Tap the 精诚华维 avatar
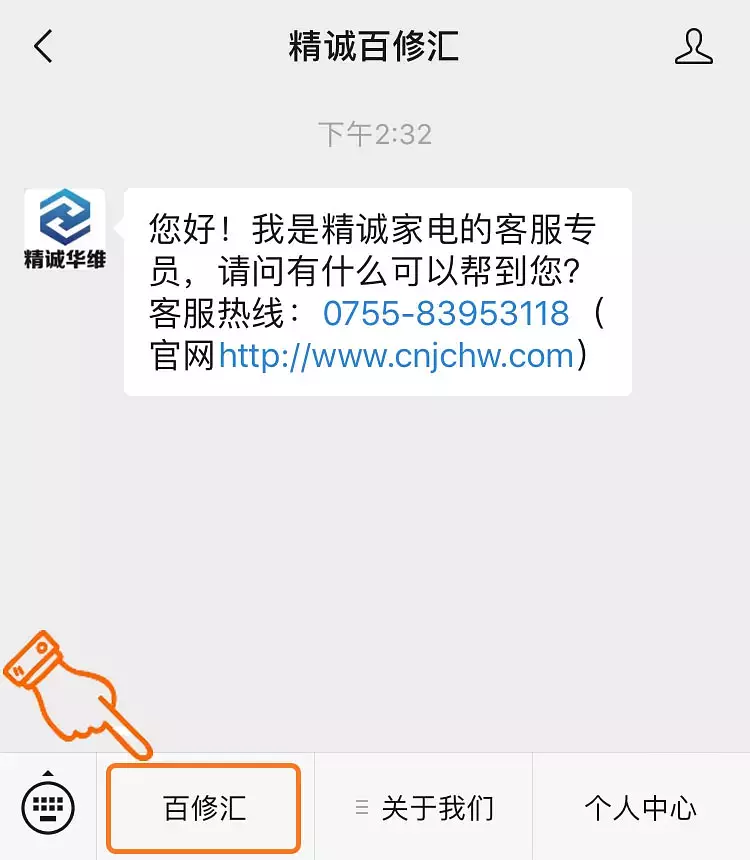The width and height of the screenshot is (750, 860). pos(65,229)
